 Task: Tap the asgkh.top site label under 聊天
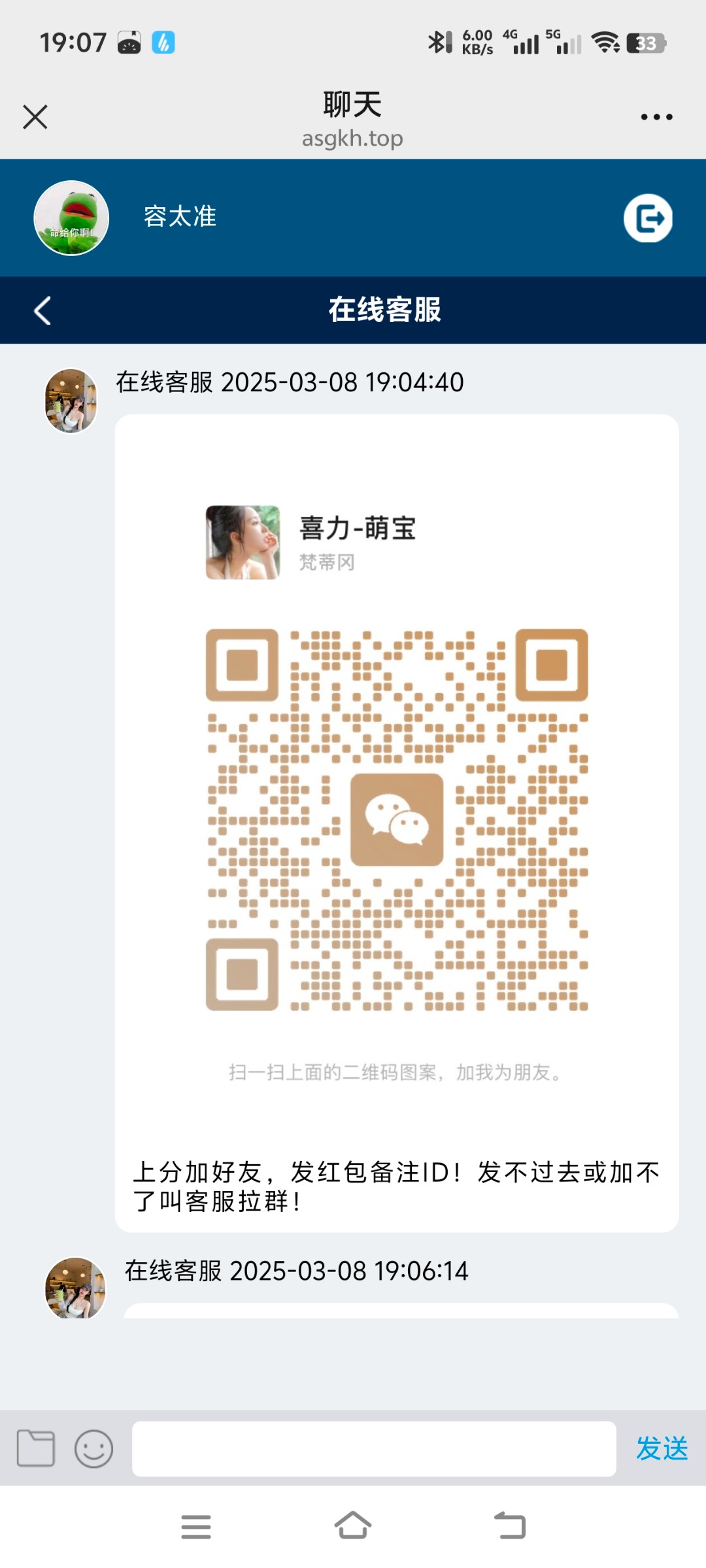[352, 138]
